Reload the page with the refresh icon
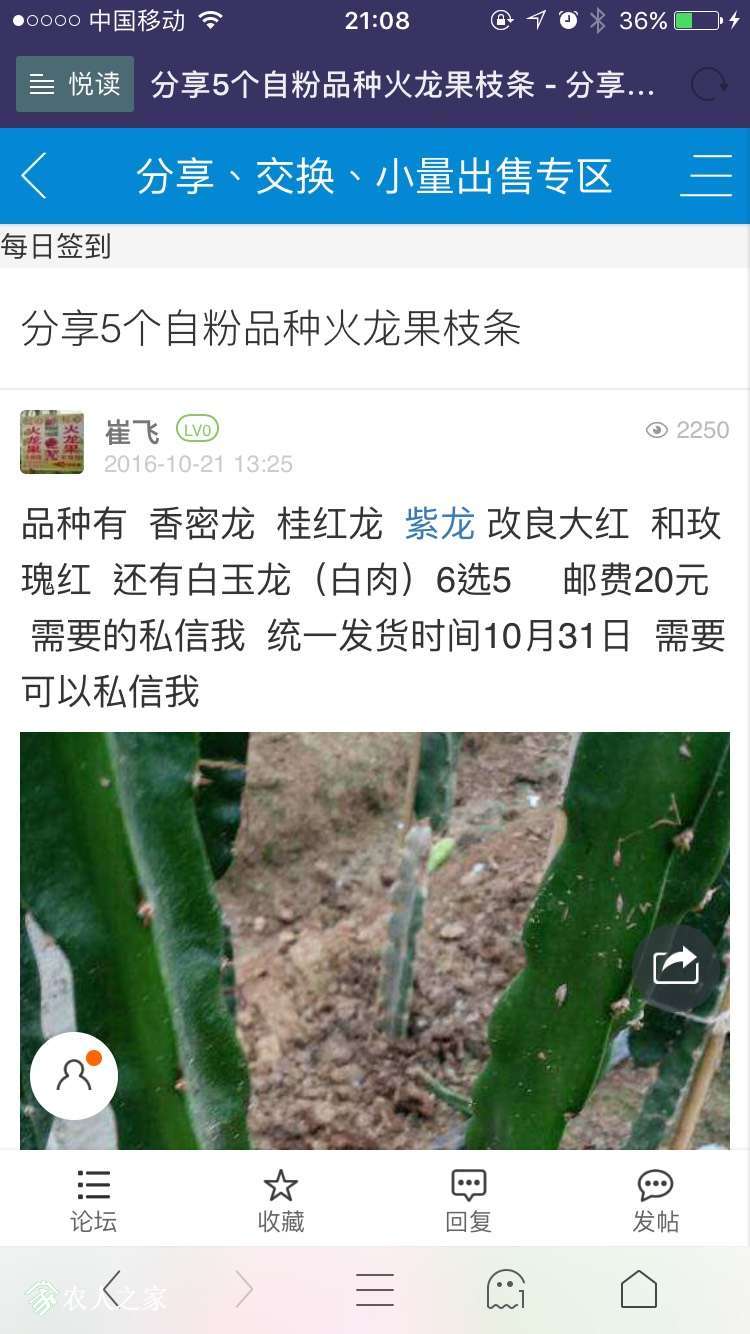 click(x=709, y=84)
